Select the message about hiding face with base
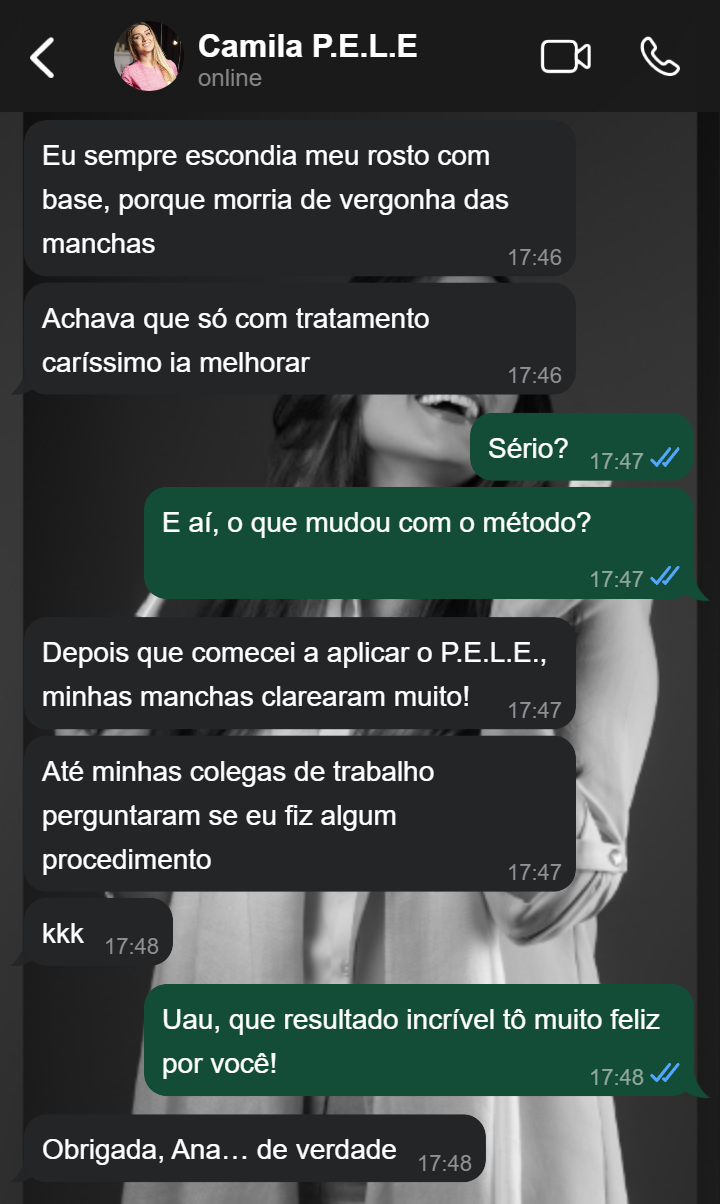The image size is (720, 1204). [x=300, y=197]
